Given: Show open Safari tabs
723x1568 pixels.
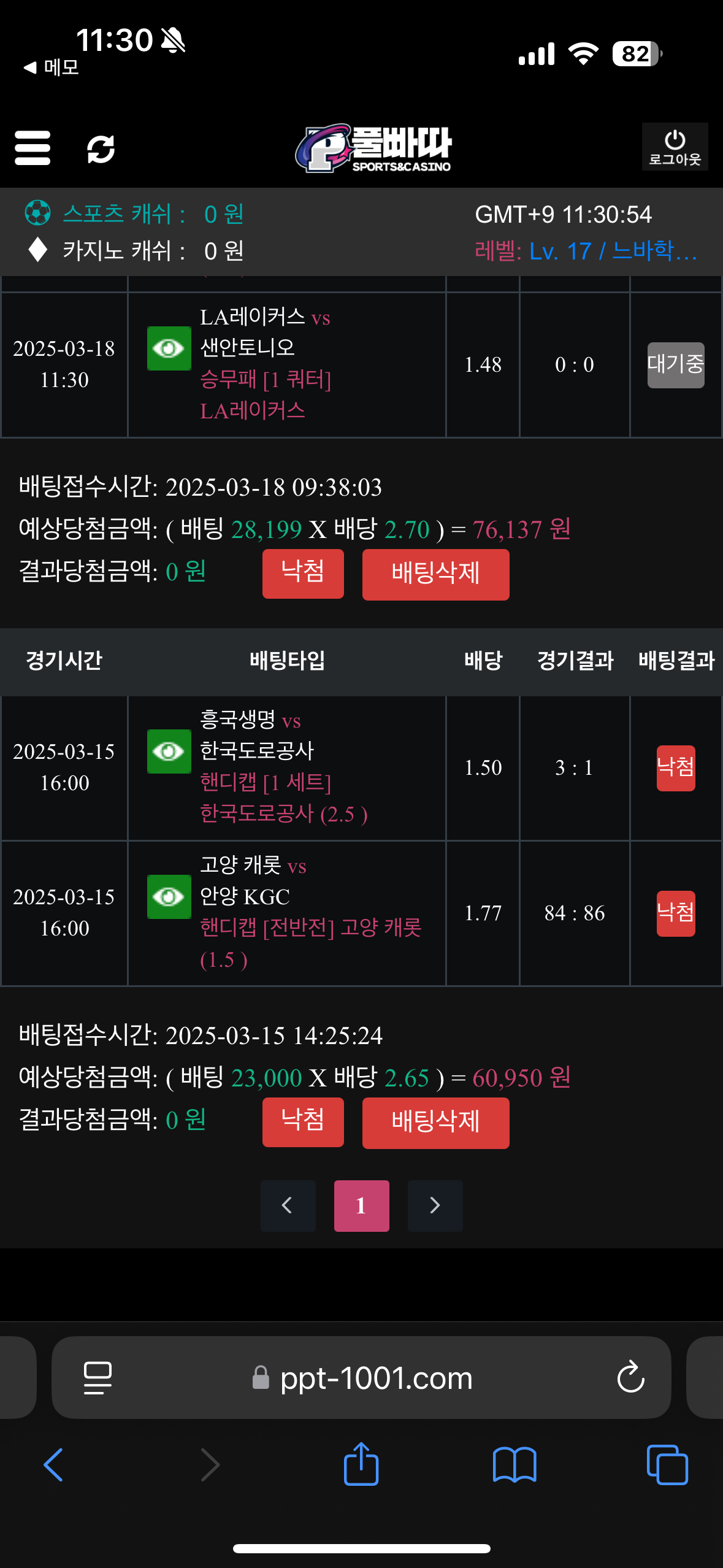Looking at the screenshot, I should point(667,1465).
